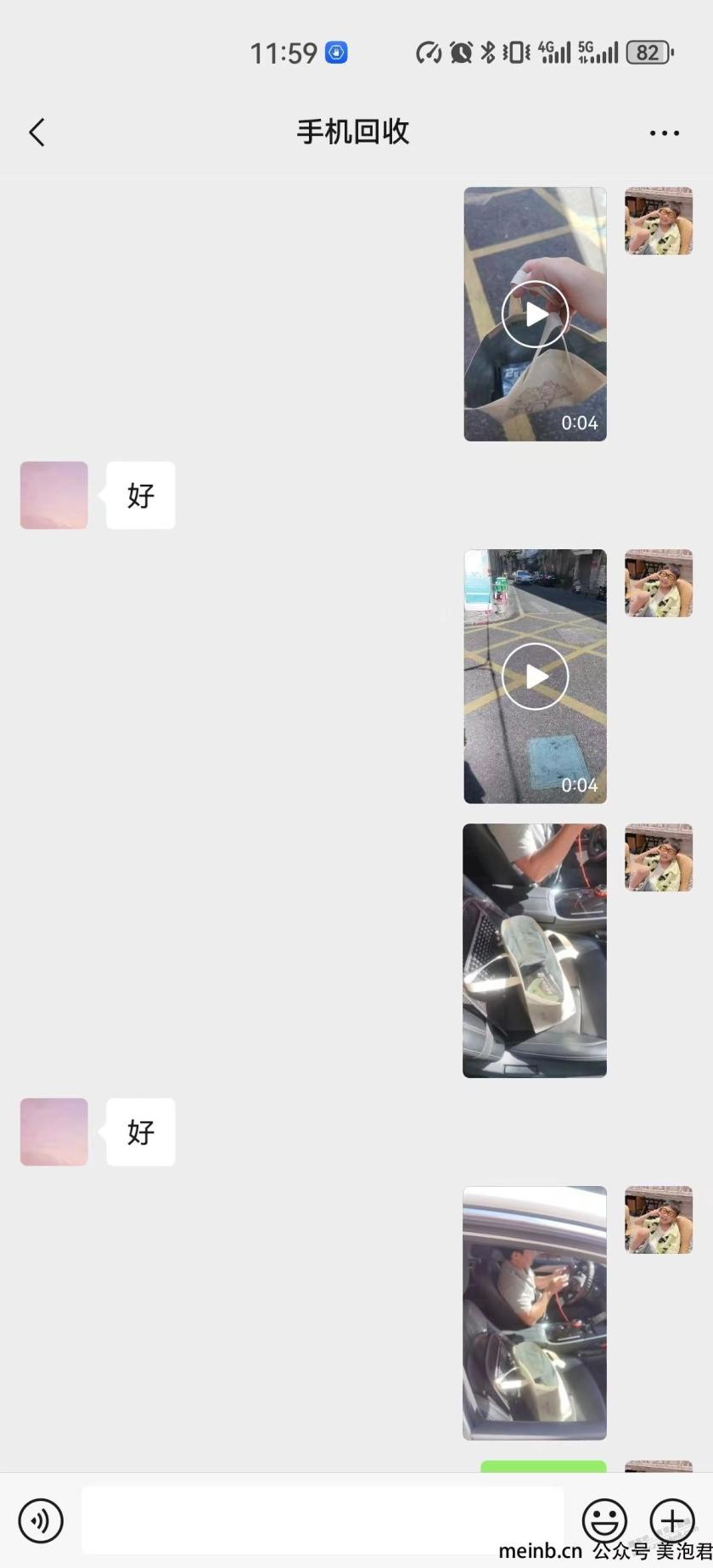
Task: Open the emoji picker
Action: tap(604, 1520)
